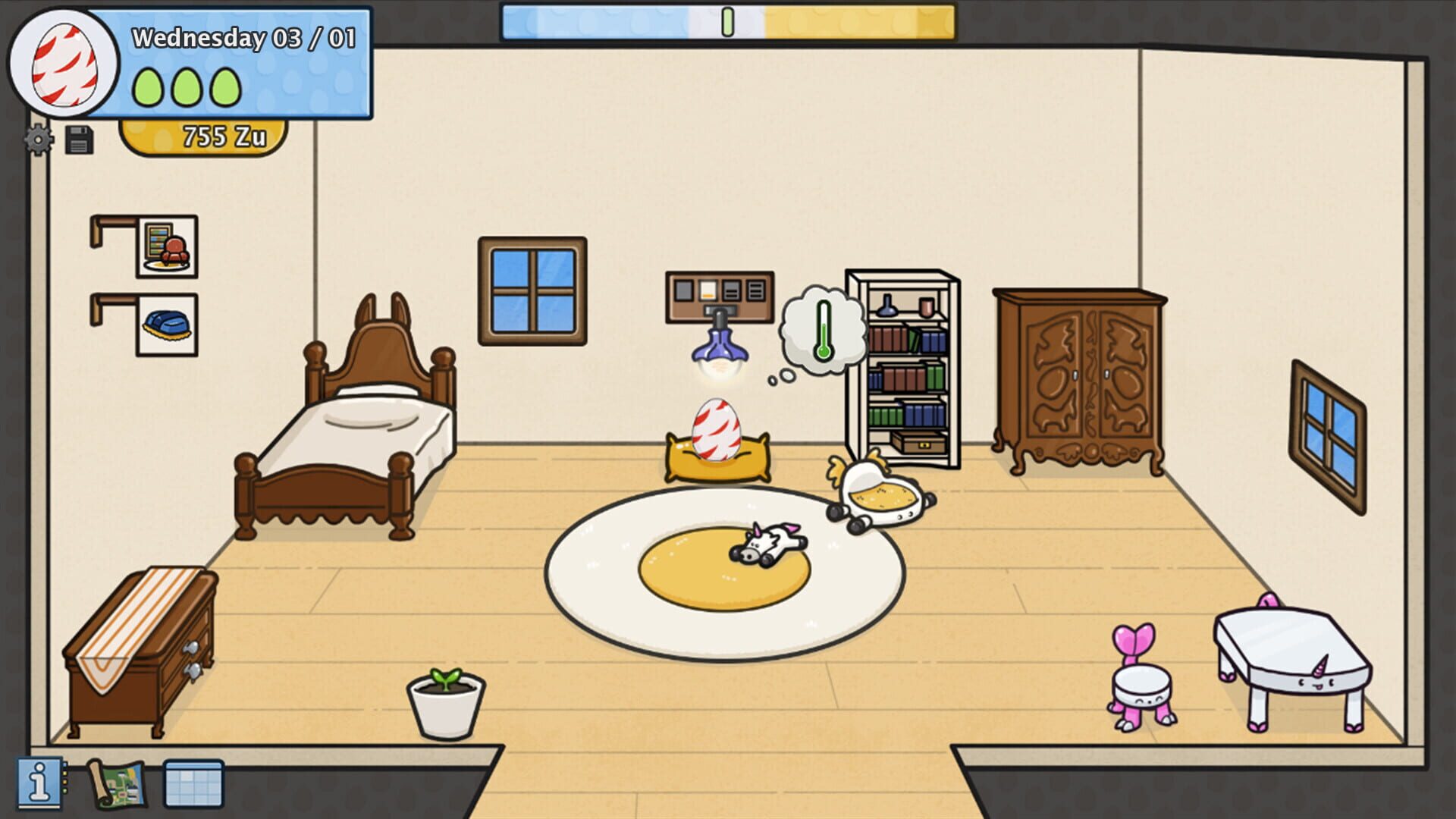Open the settings gear
Screen dimensions: 1456x819
(x=39, y=140)
